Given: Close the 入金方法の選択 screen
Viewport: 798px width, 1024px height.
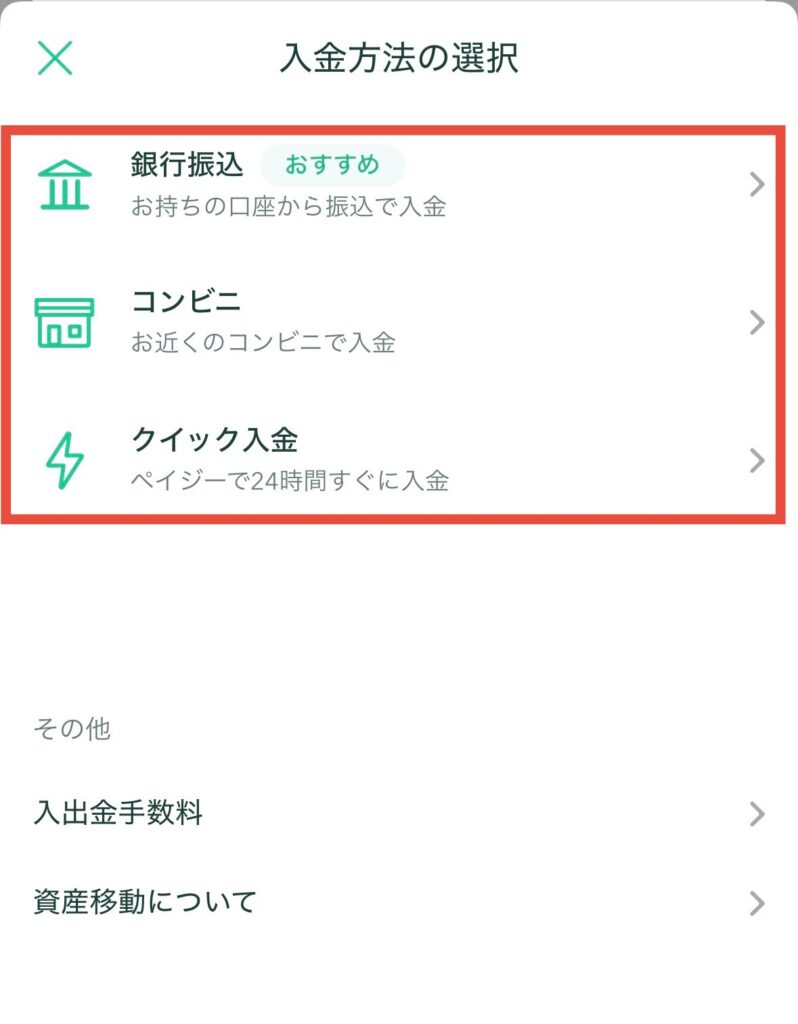Looking at the screenshot, I should click(55, 58).
